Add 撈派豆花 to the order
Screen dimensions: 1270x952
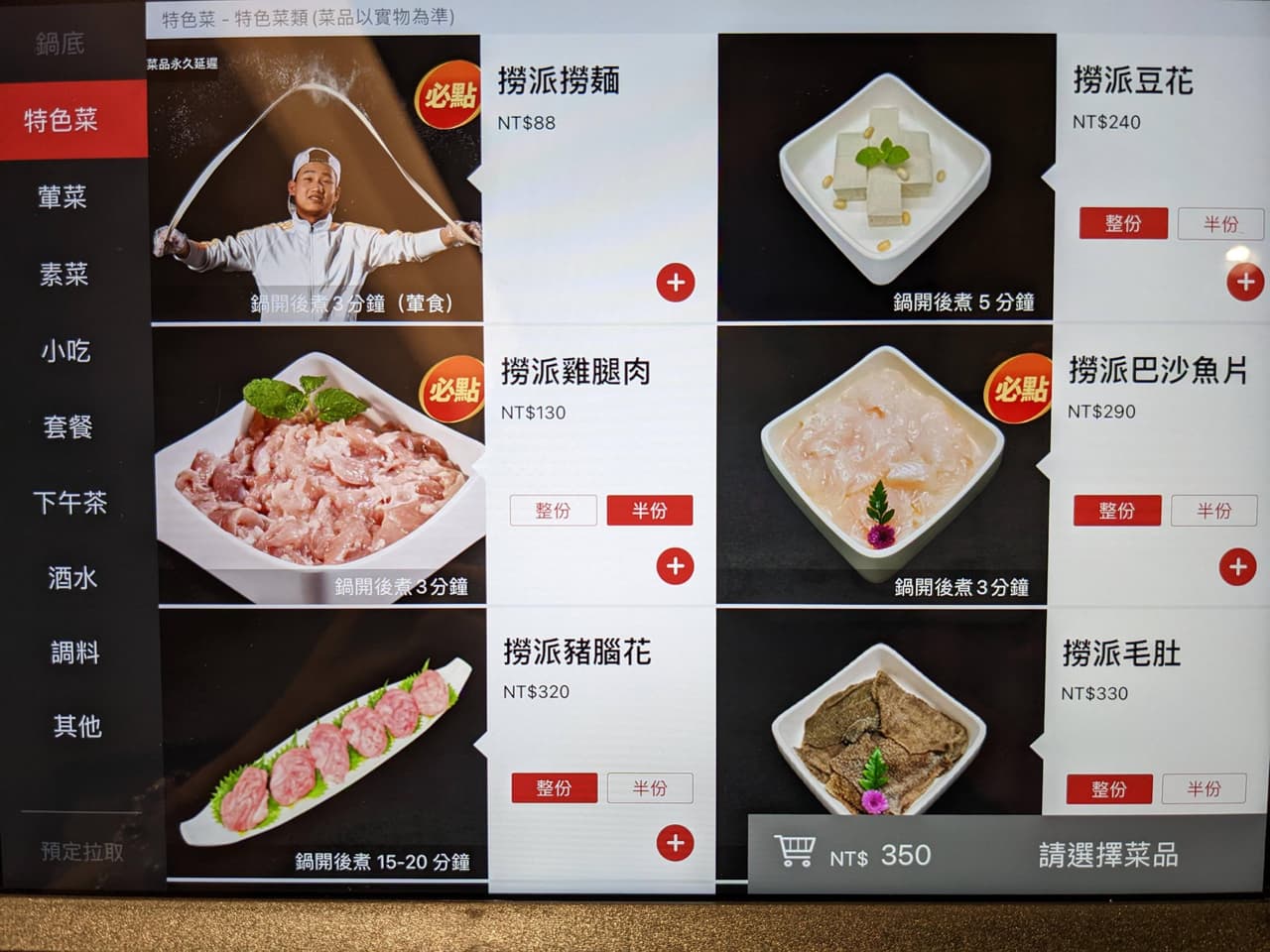tap(1244, 283)
